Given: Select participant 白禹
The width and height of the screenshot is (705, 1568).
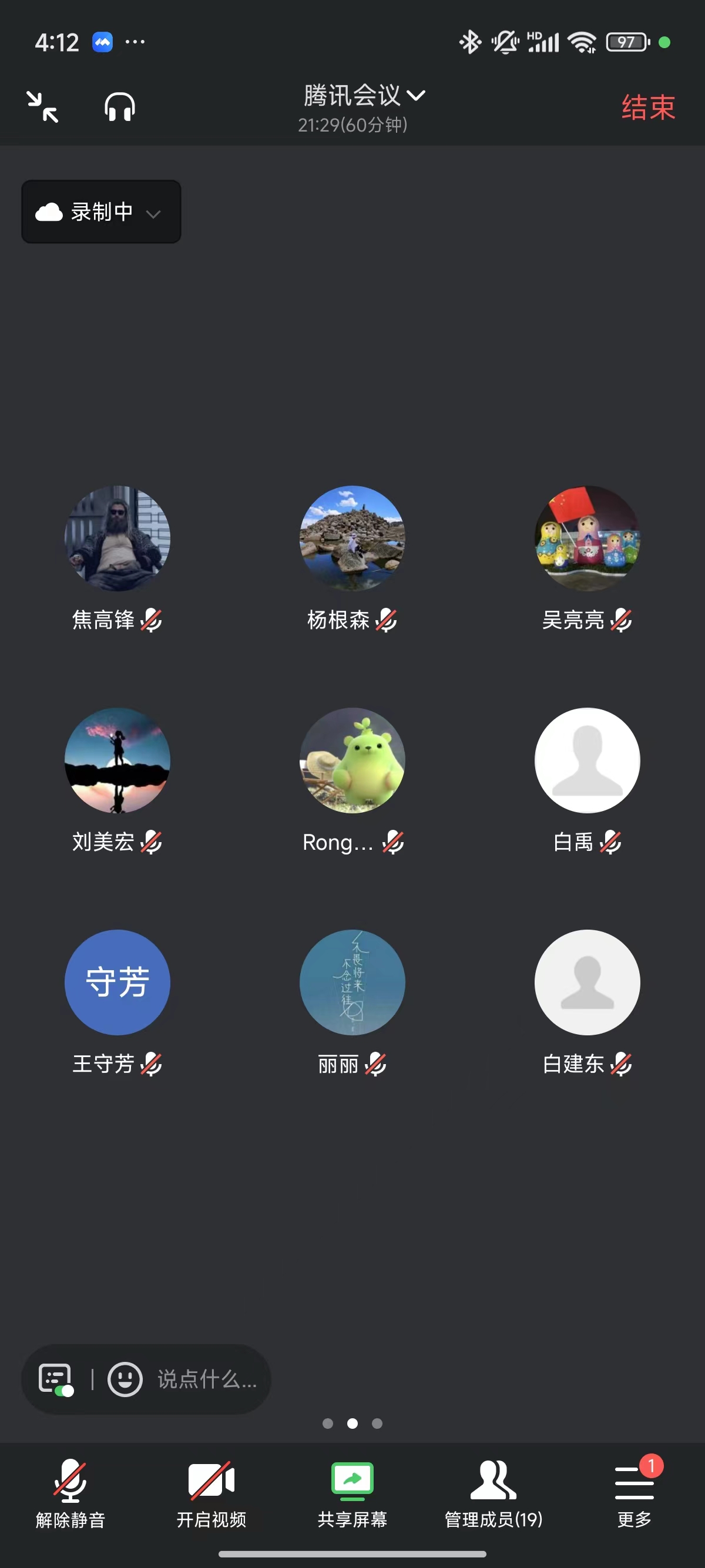Looking at the screenshot, I should click(x=587, y=761).
